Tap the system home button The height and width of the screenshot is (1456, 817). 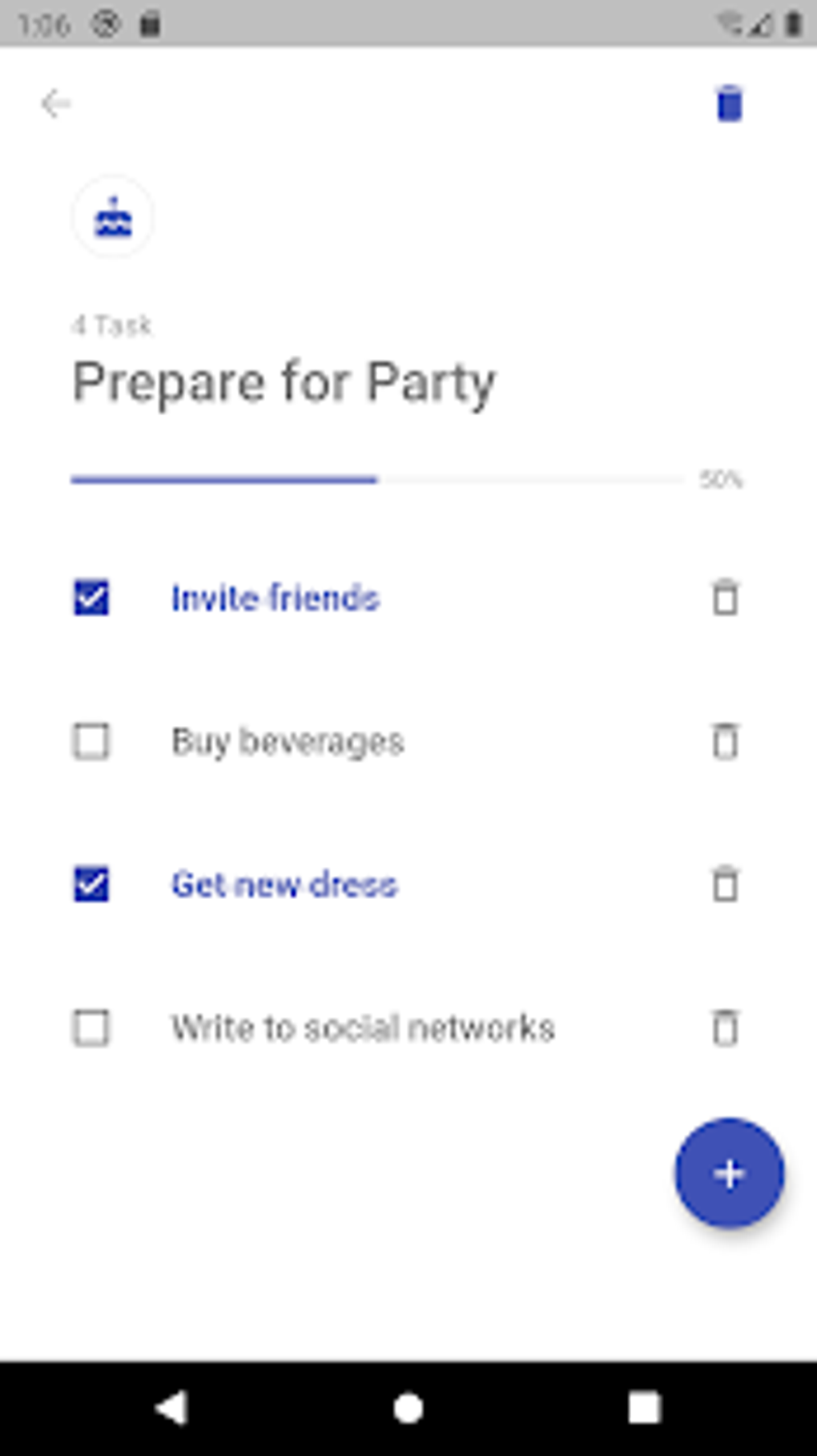(408, 1408)
